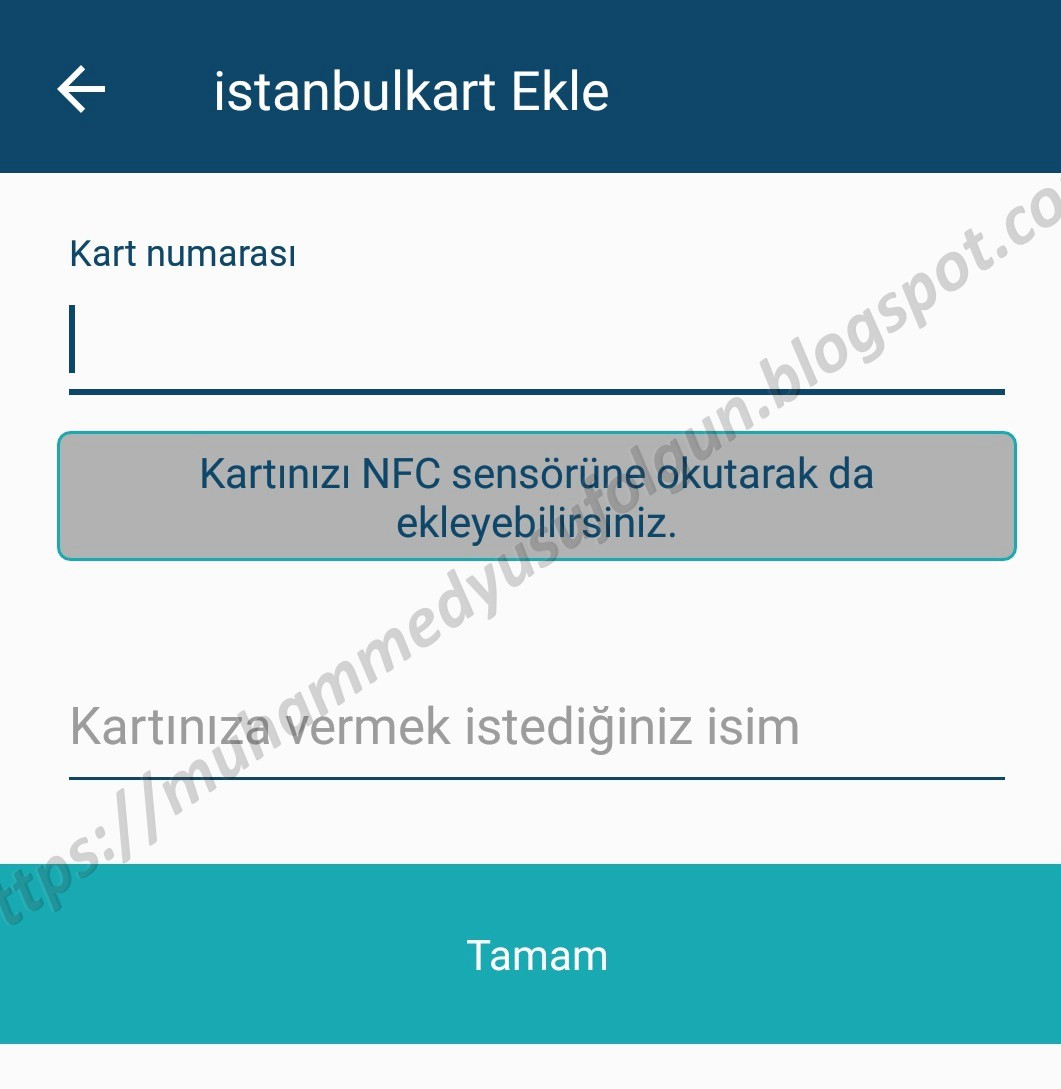Enter a name in the card name field

pyautogui.click(x=536, y=728)
